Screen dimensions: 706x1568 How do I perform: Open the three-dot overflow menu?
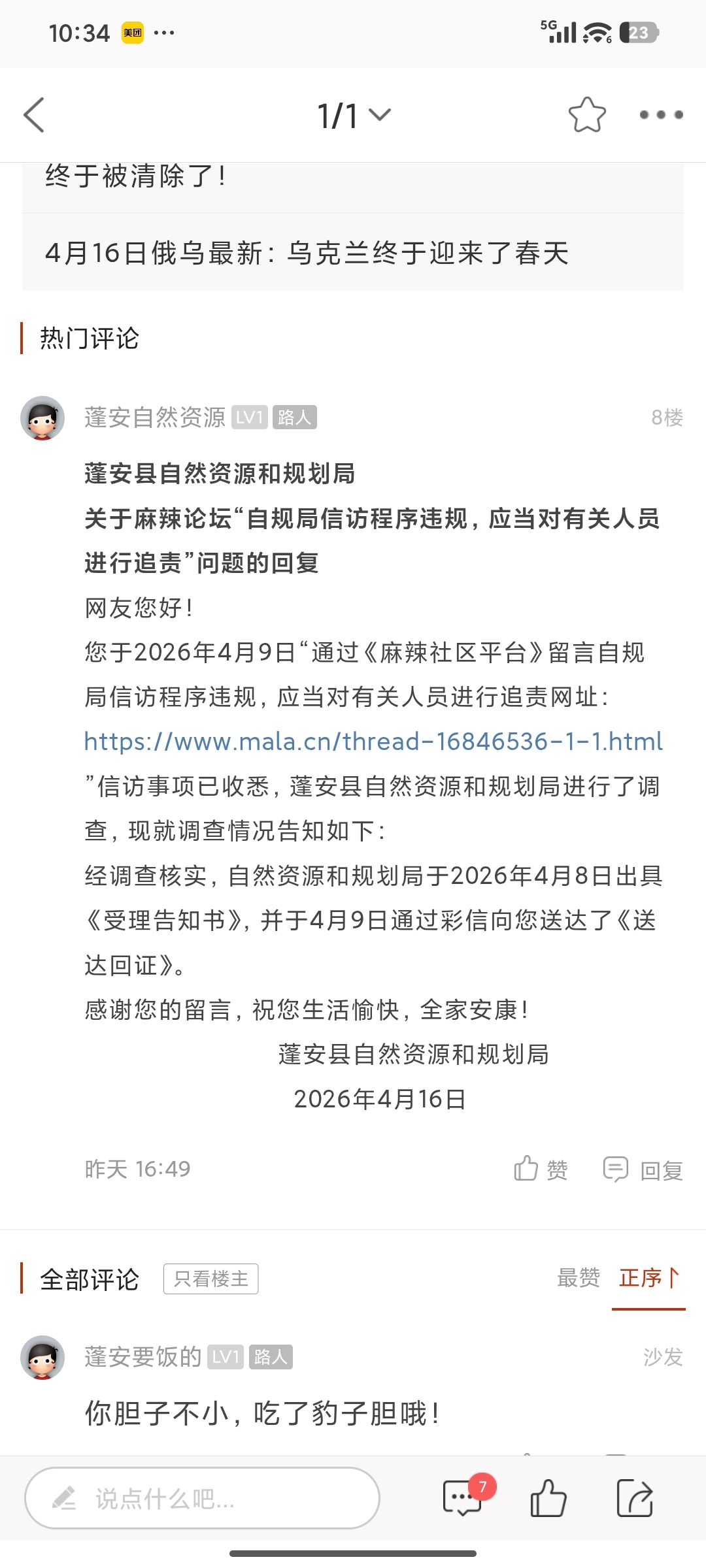[x=661, y=115]
